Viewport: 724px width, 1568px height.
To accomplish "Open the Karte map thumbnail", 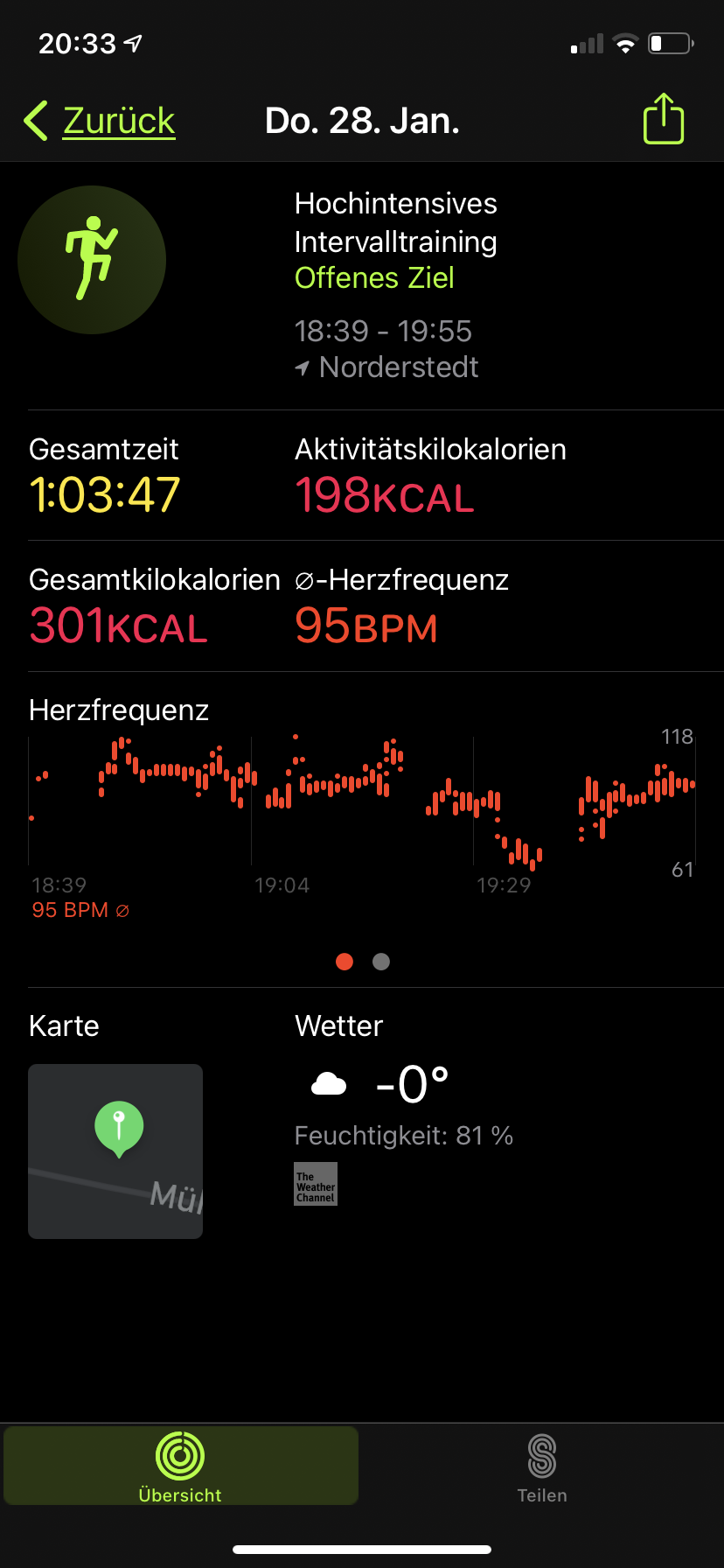I will pyautogui.click(x=115, y=1151).
